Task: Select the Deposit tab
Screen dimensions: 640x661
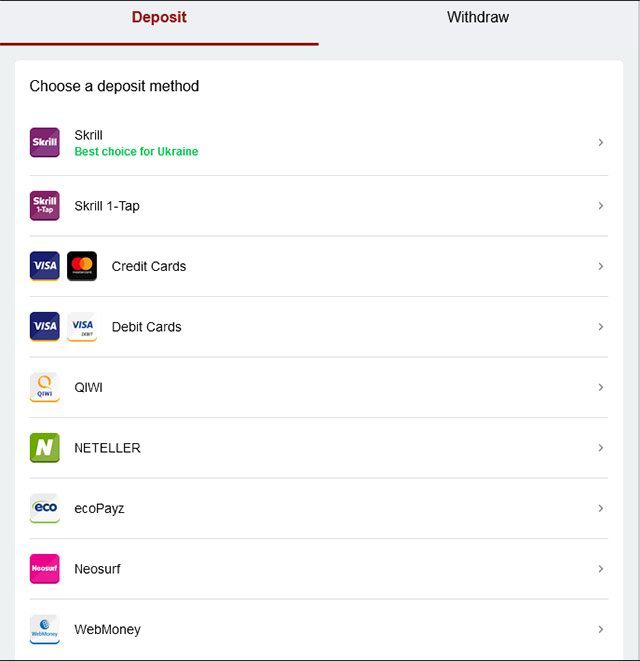Action: (x=159, y=18)
